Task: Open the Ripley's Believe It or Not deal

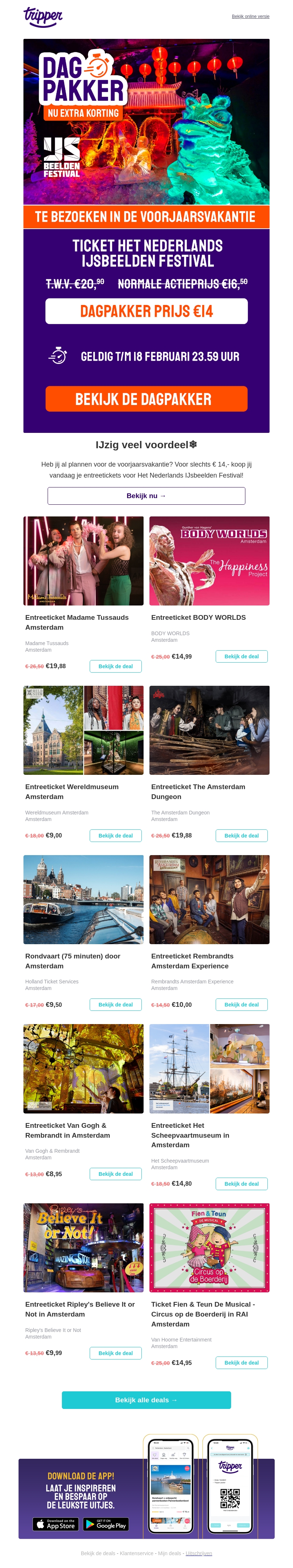Action: (x=115, y=1352)
